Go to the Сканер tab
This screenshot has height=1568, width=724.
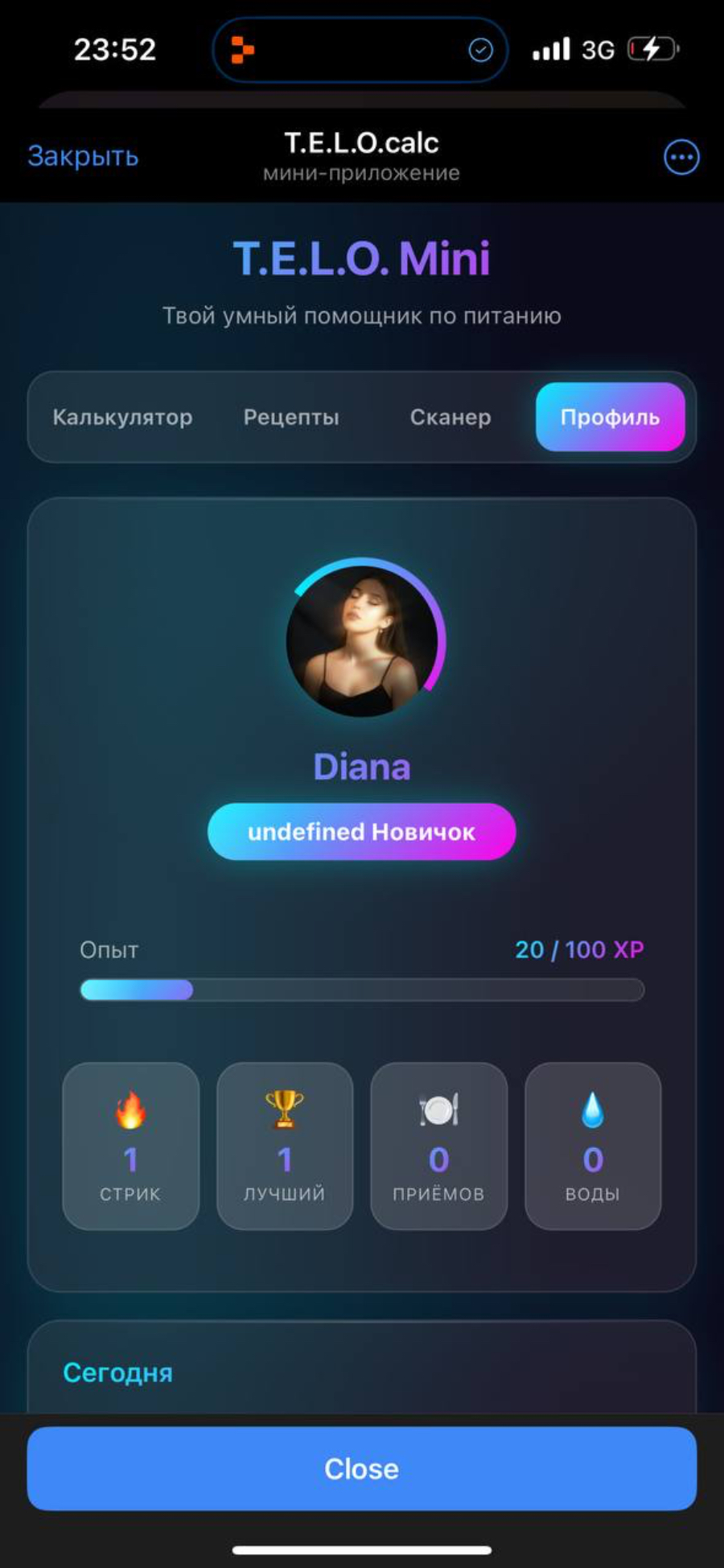point(450,417)
